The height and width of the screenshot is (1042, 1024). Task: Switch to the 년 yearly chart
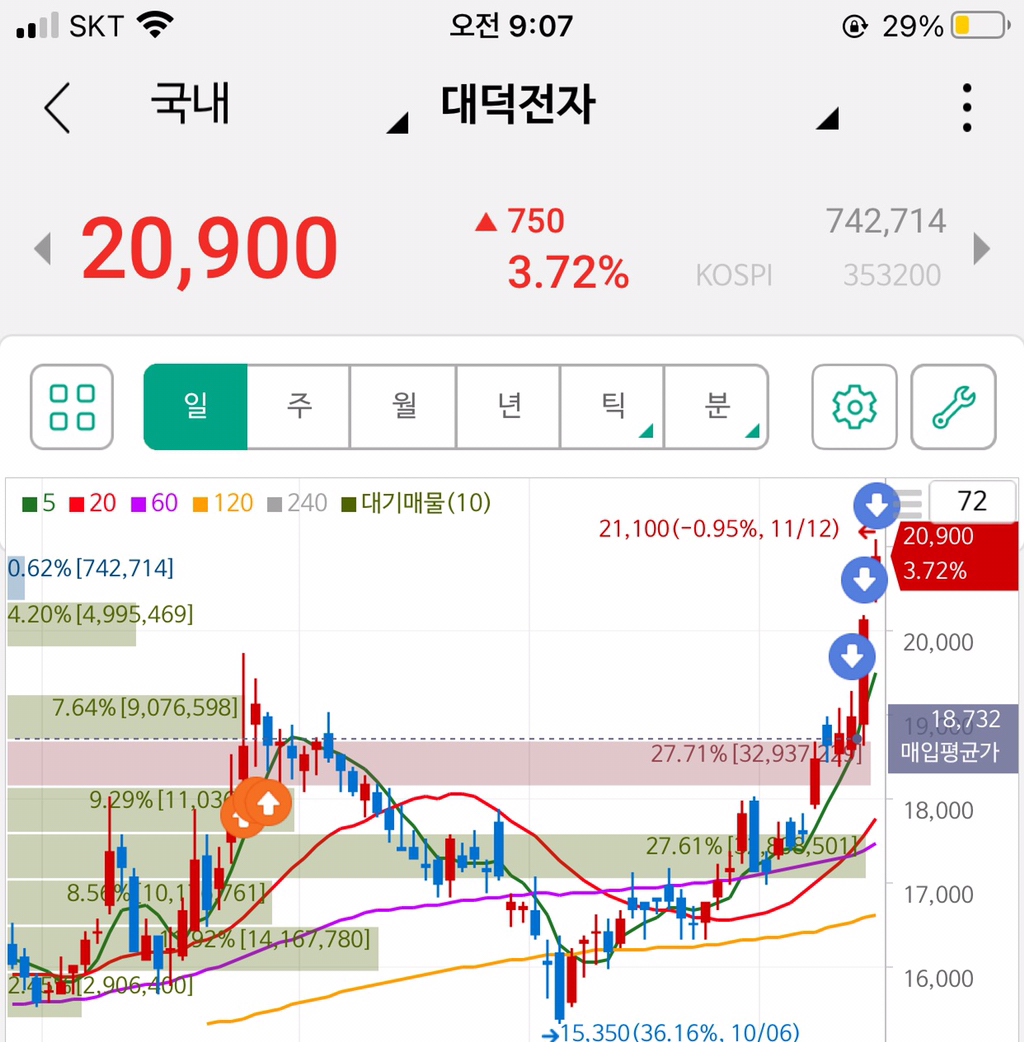coord(508,407)
